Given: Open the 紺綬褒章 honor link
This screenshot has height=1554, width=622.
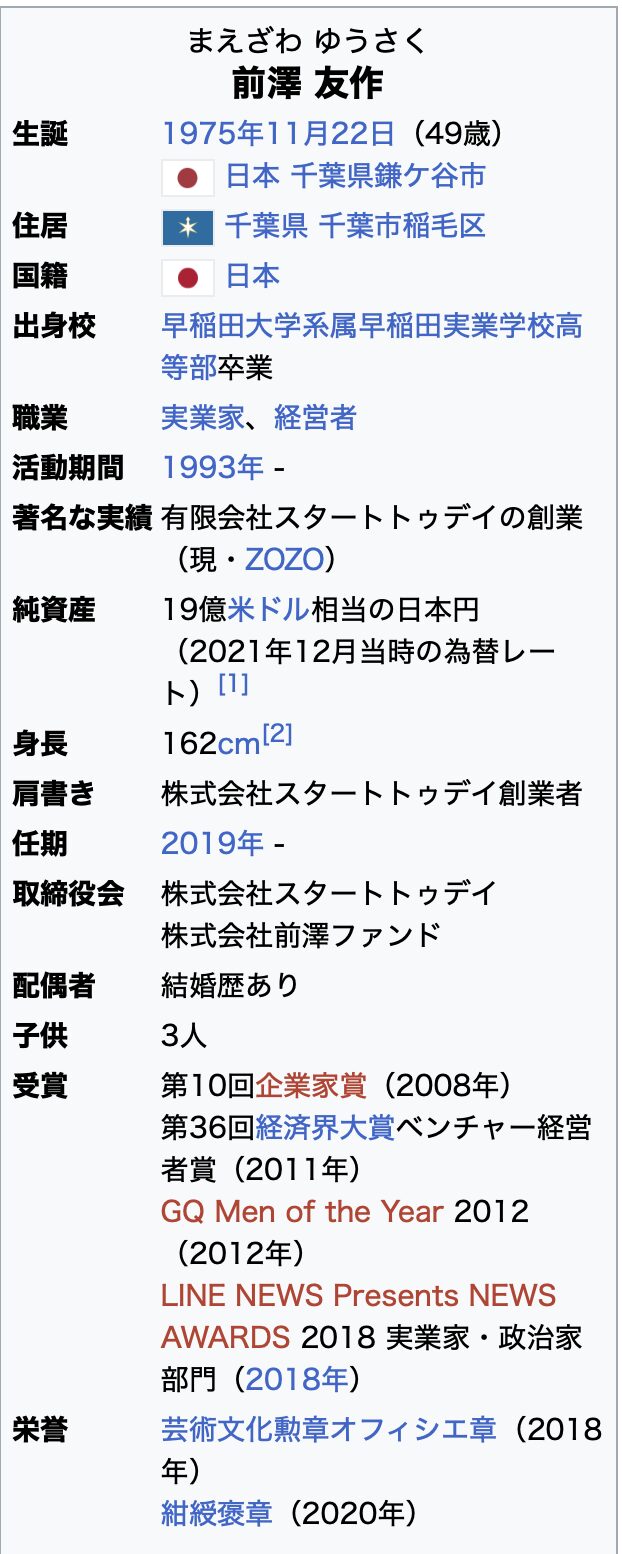Looking at the screenshot, I should 216,1513.
